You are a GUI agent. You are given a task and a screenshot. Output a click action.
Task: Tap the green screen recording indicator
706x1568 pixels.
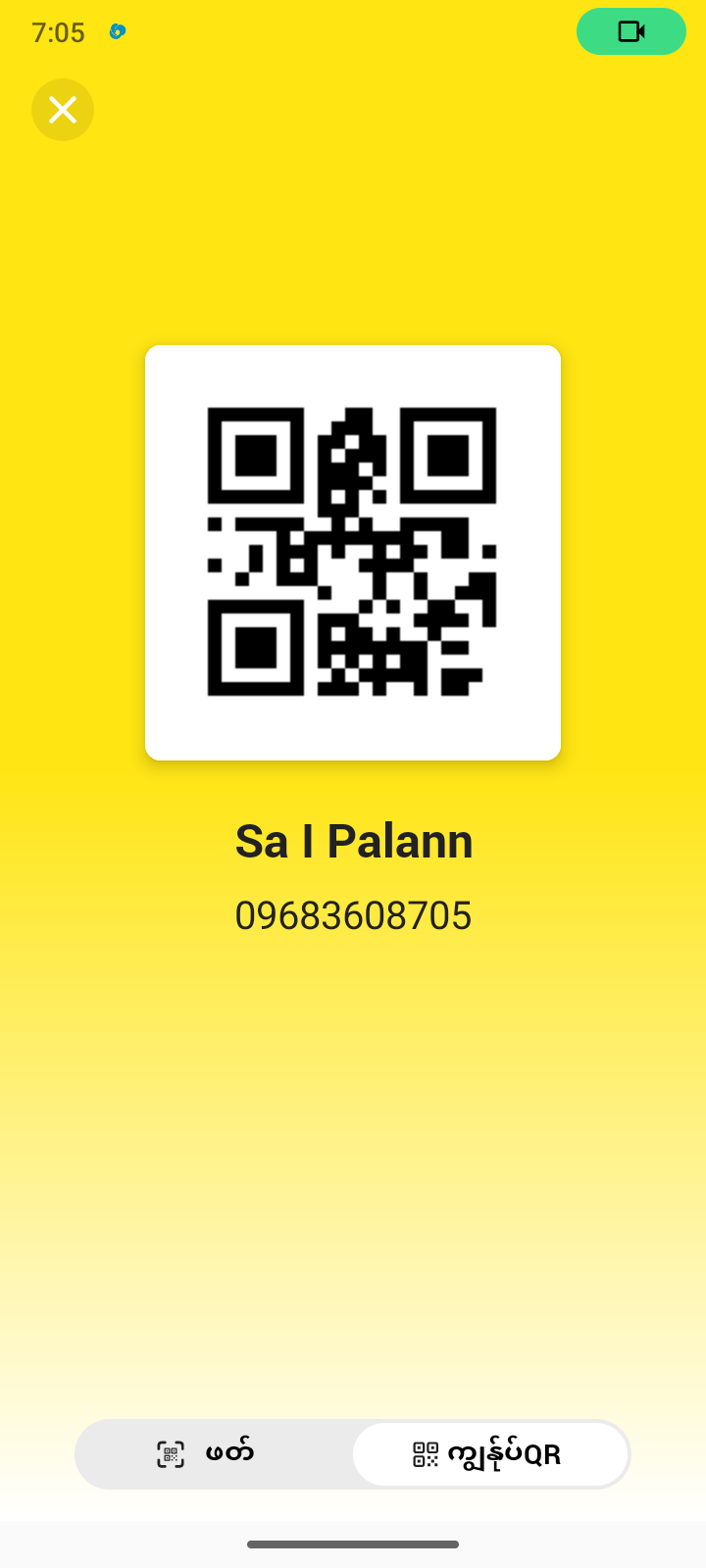[630, 31]
